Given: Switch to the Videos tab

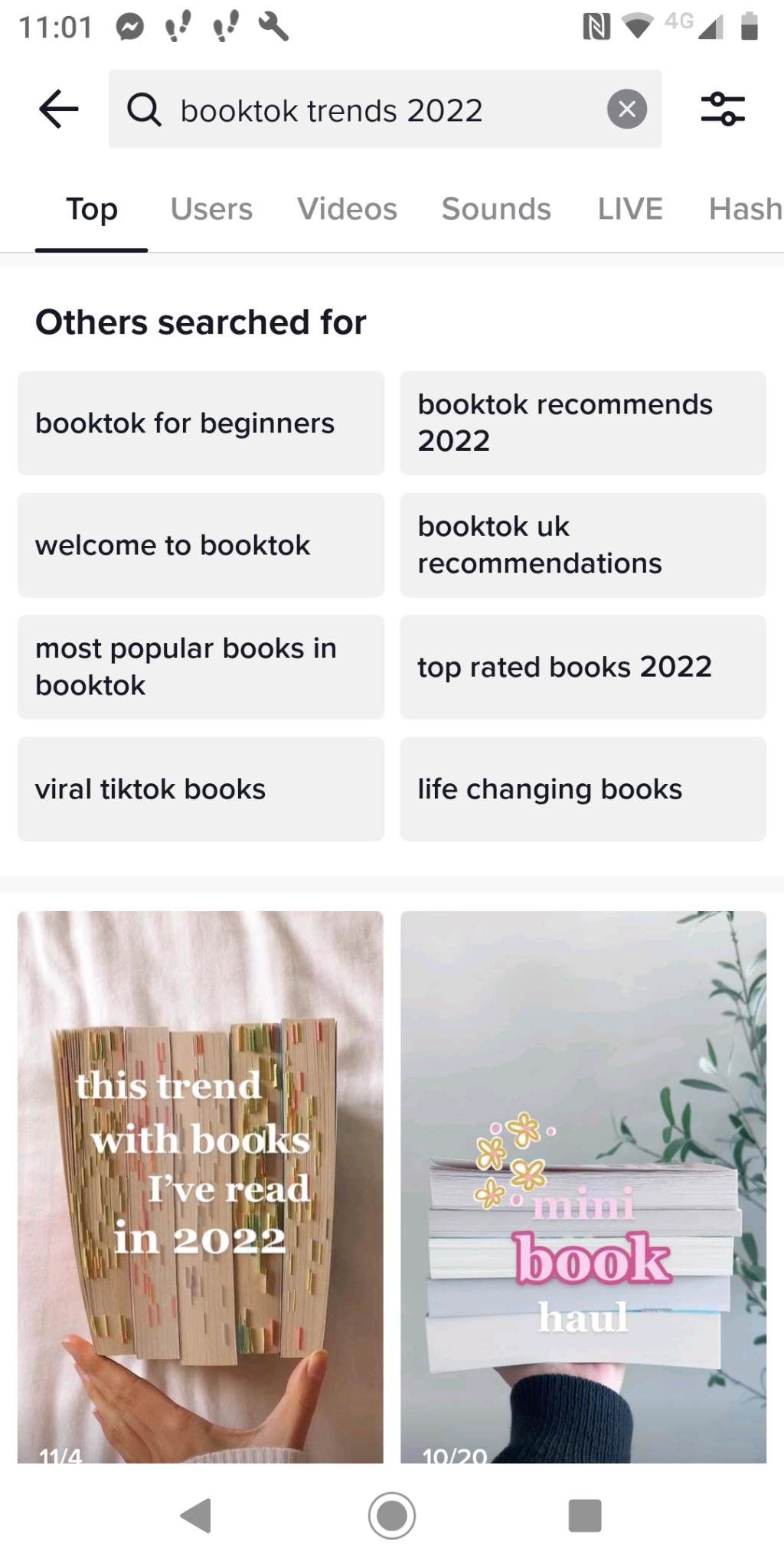Looking at the screenshot, I should (347, 209).
